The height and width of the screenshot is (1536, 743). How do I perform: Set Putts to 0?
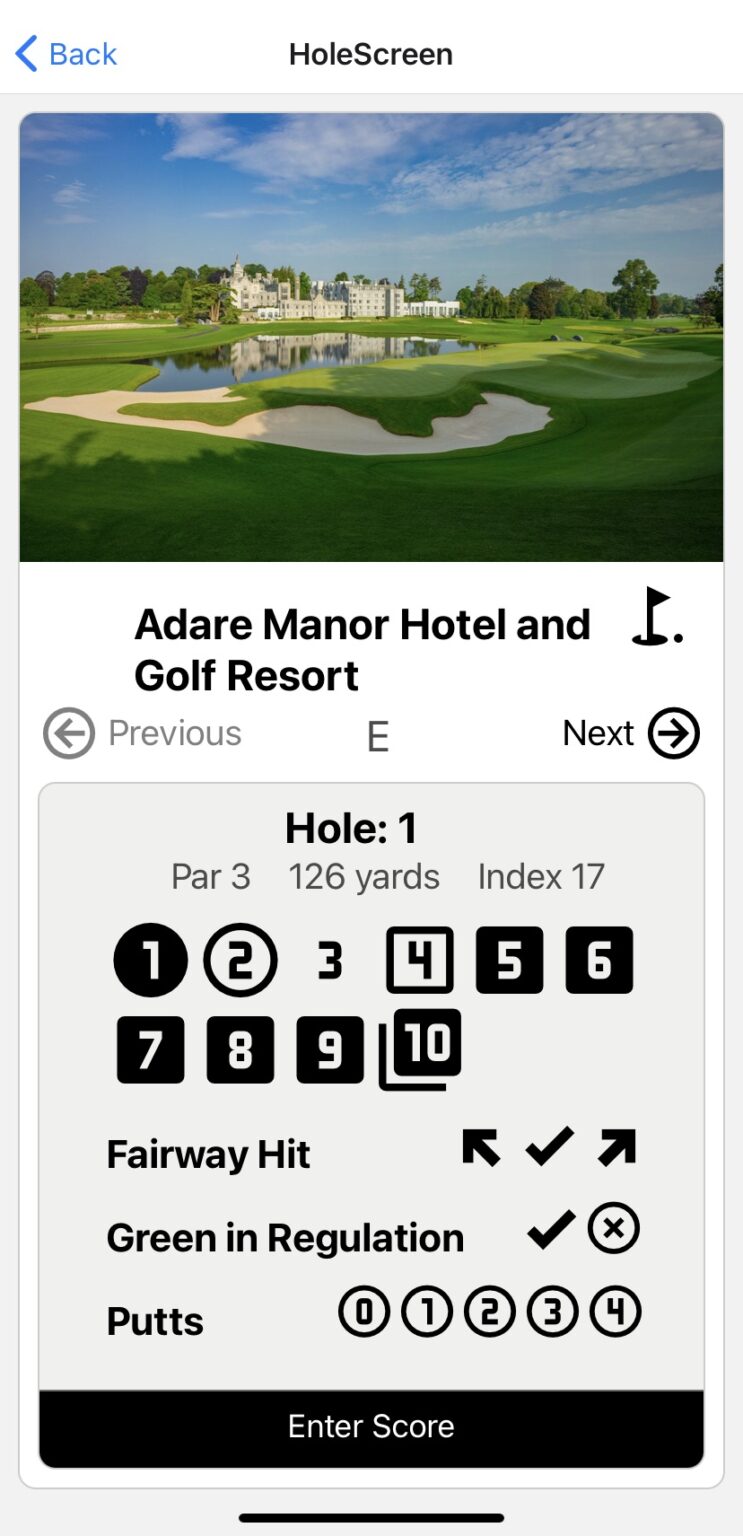tap(365, 1312)
